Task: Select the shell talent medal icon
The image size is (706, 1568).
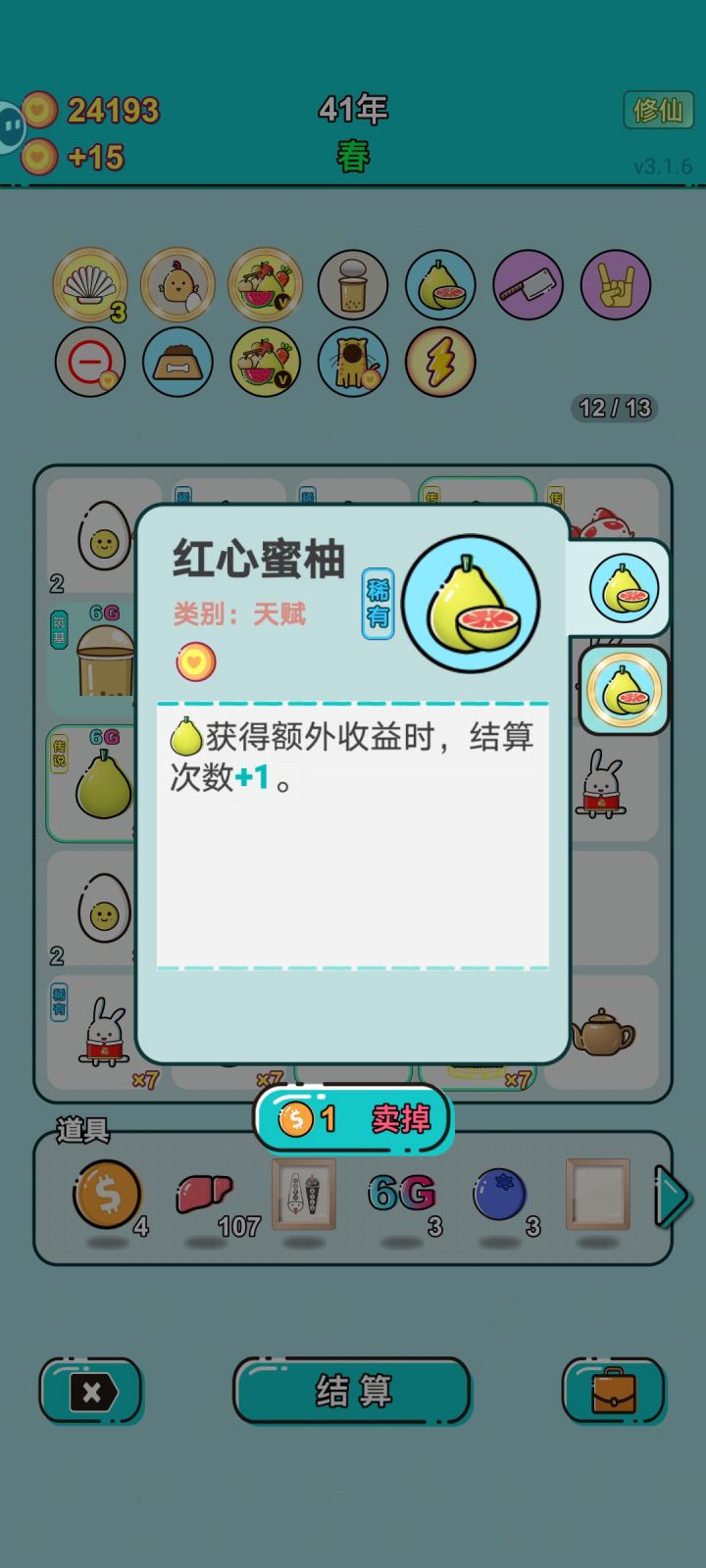Action: click(90, 284)
